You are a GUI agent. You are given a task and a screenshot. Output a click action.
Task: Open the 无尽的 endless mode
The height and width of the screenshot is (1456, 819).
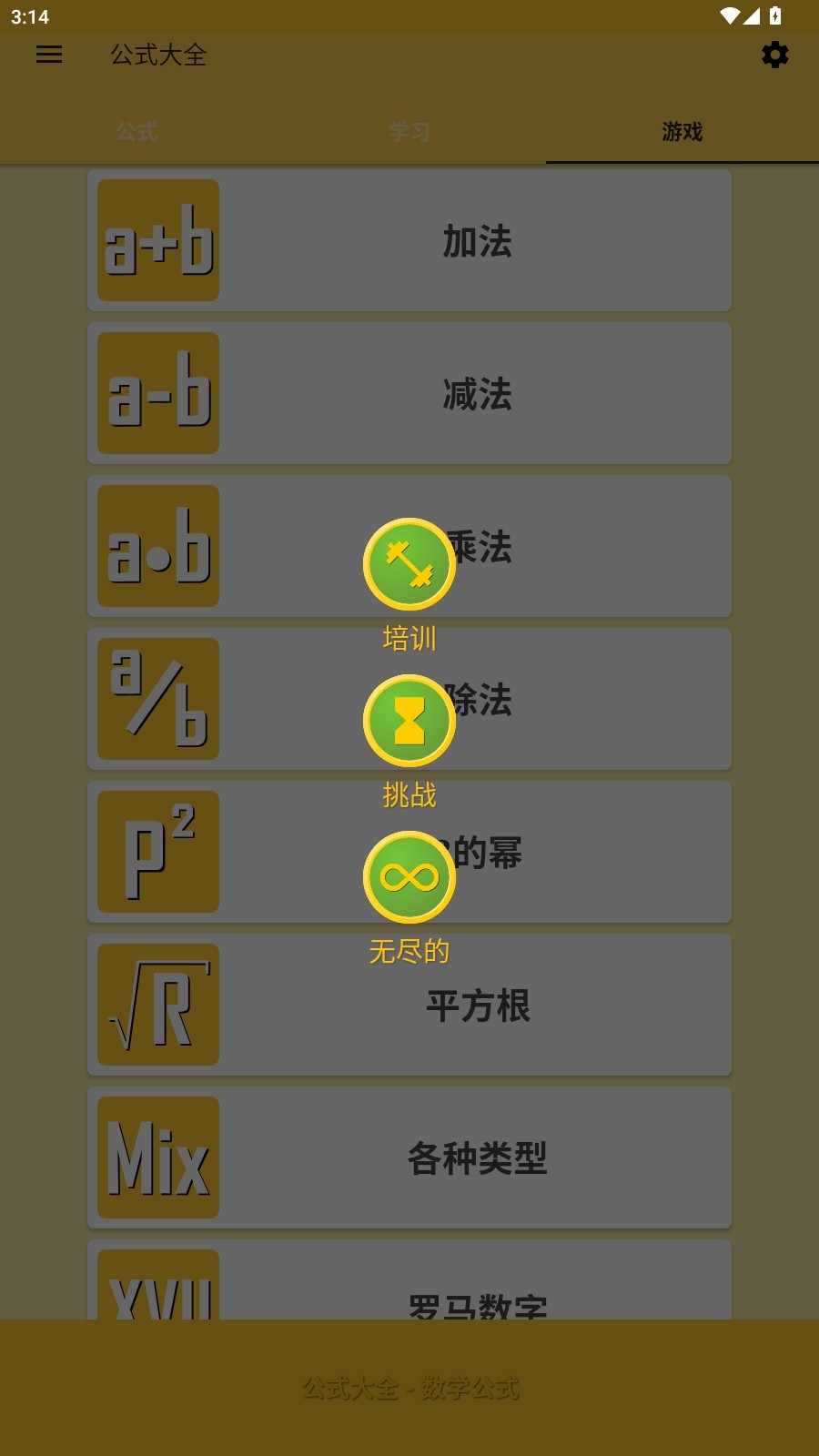pyautogui.click(x=409, y=876)
